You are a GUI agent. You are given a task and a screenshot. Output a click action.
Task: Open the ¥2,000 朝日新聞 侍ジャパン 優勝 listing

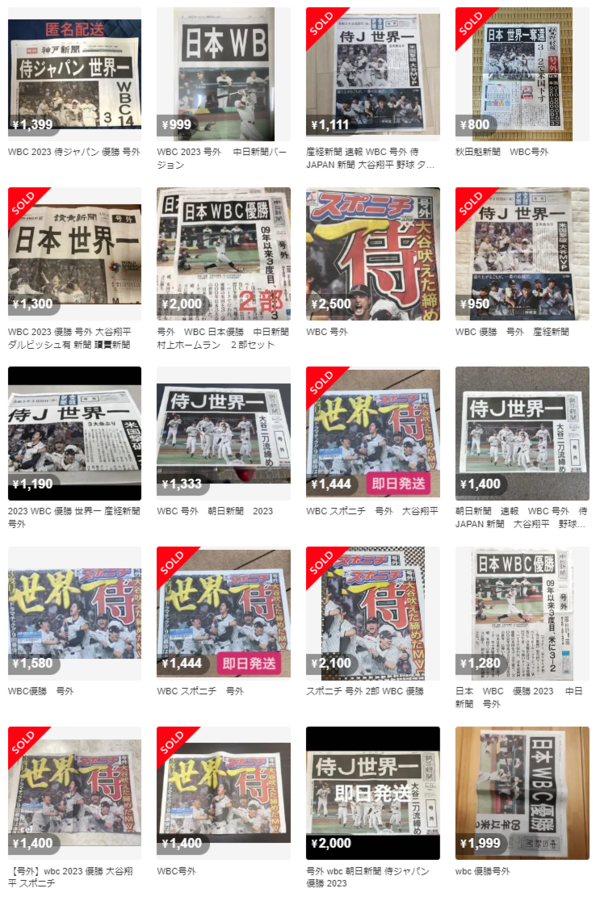click(x=372, y=793)
